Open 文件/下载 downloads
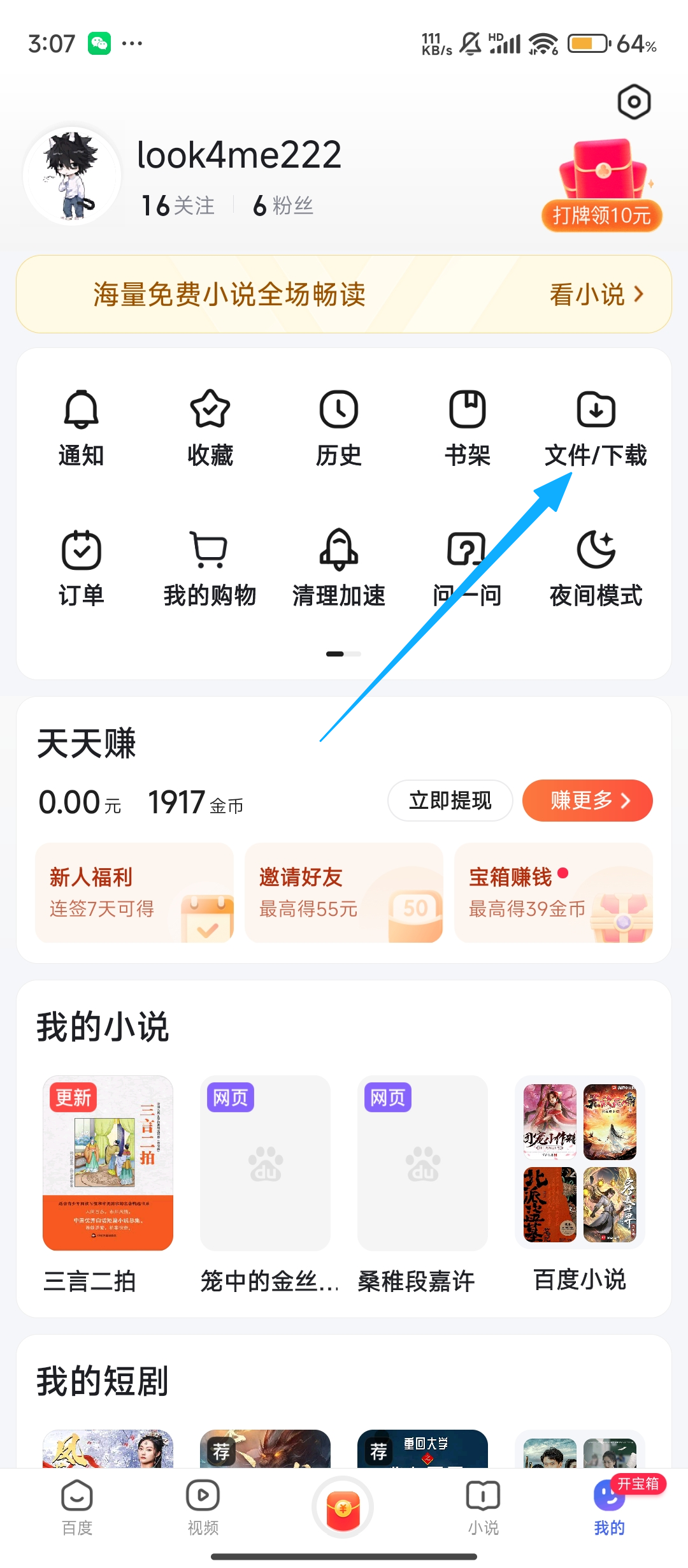Viewport: 688px width, 1568px height. click(596, 428)
